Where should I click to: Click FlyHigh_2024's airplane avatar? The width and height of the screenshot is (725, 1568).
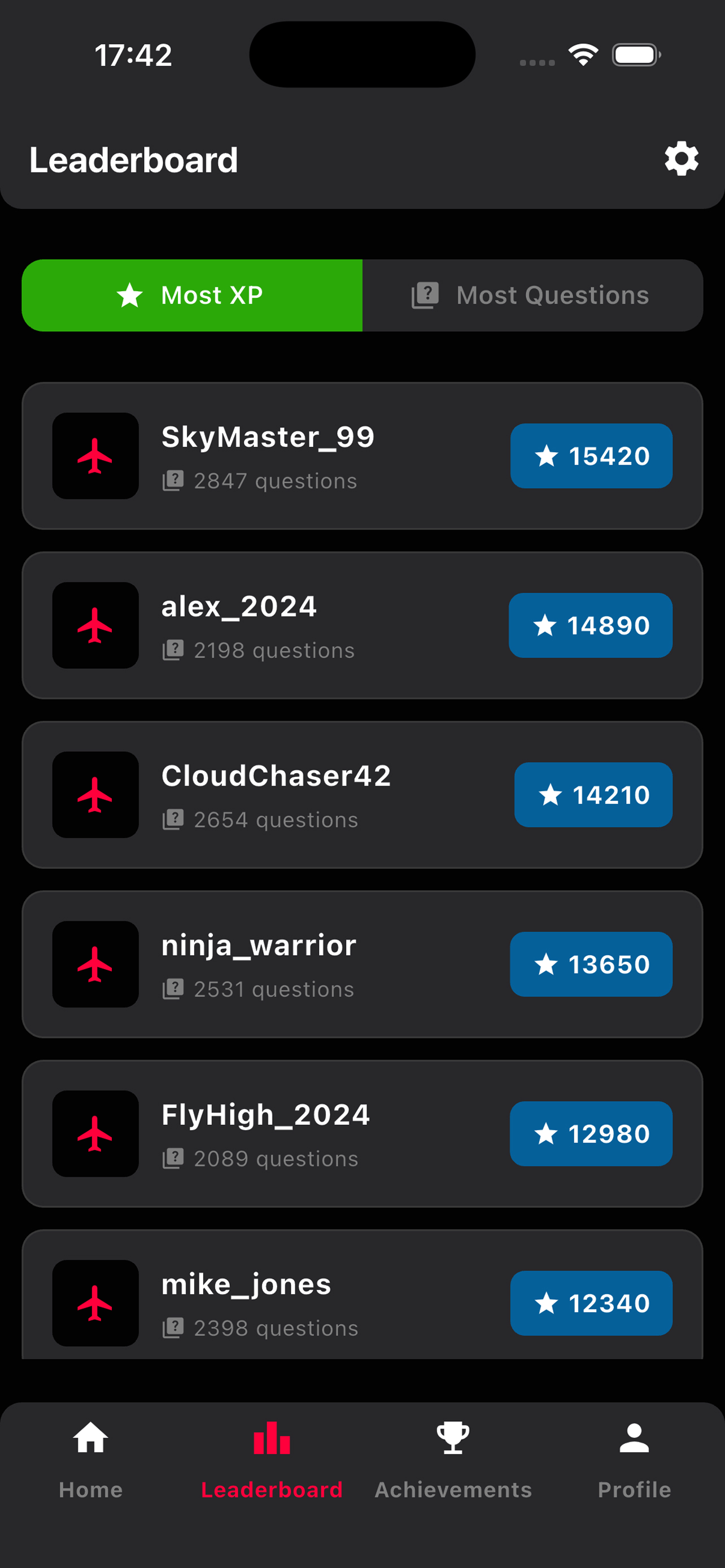coord(95,1133)
